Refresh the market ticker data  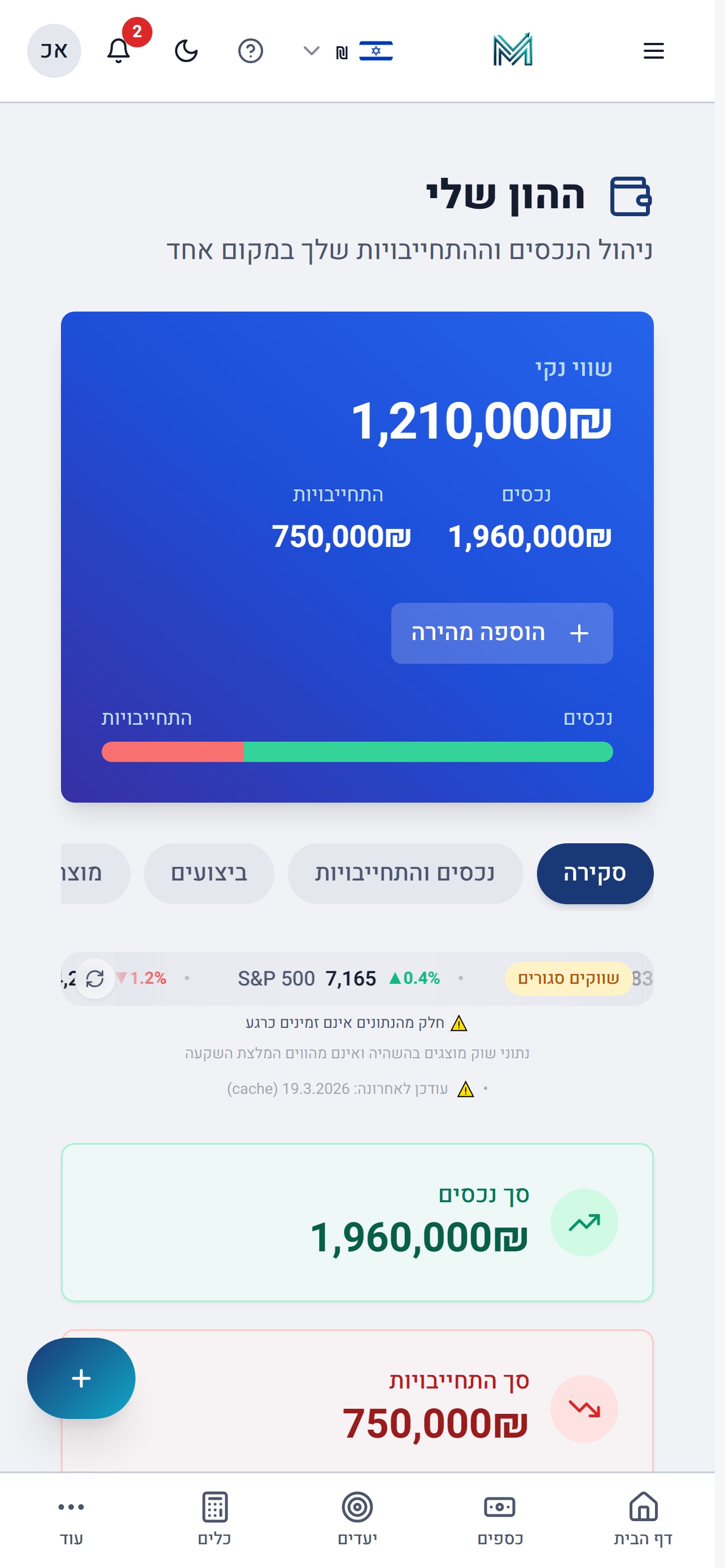tap(95, 978)
